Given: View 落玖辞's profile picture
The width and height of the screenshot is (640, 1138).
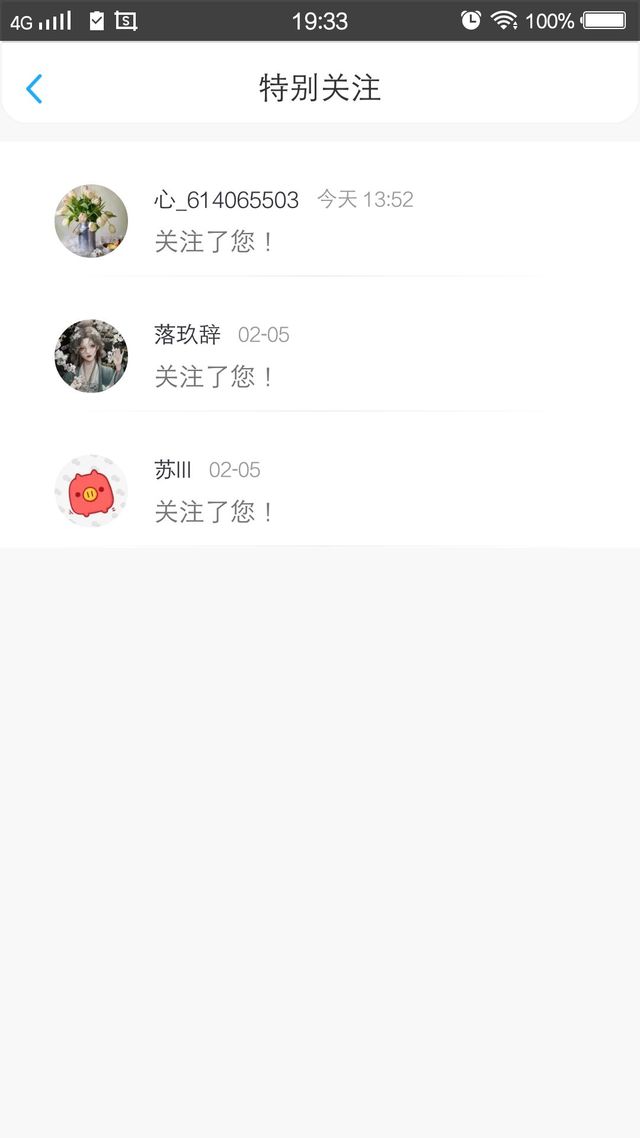Looking at the screenshot, I should coord(91,356).
